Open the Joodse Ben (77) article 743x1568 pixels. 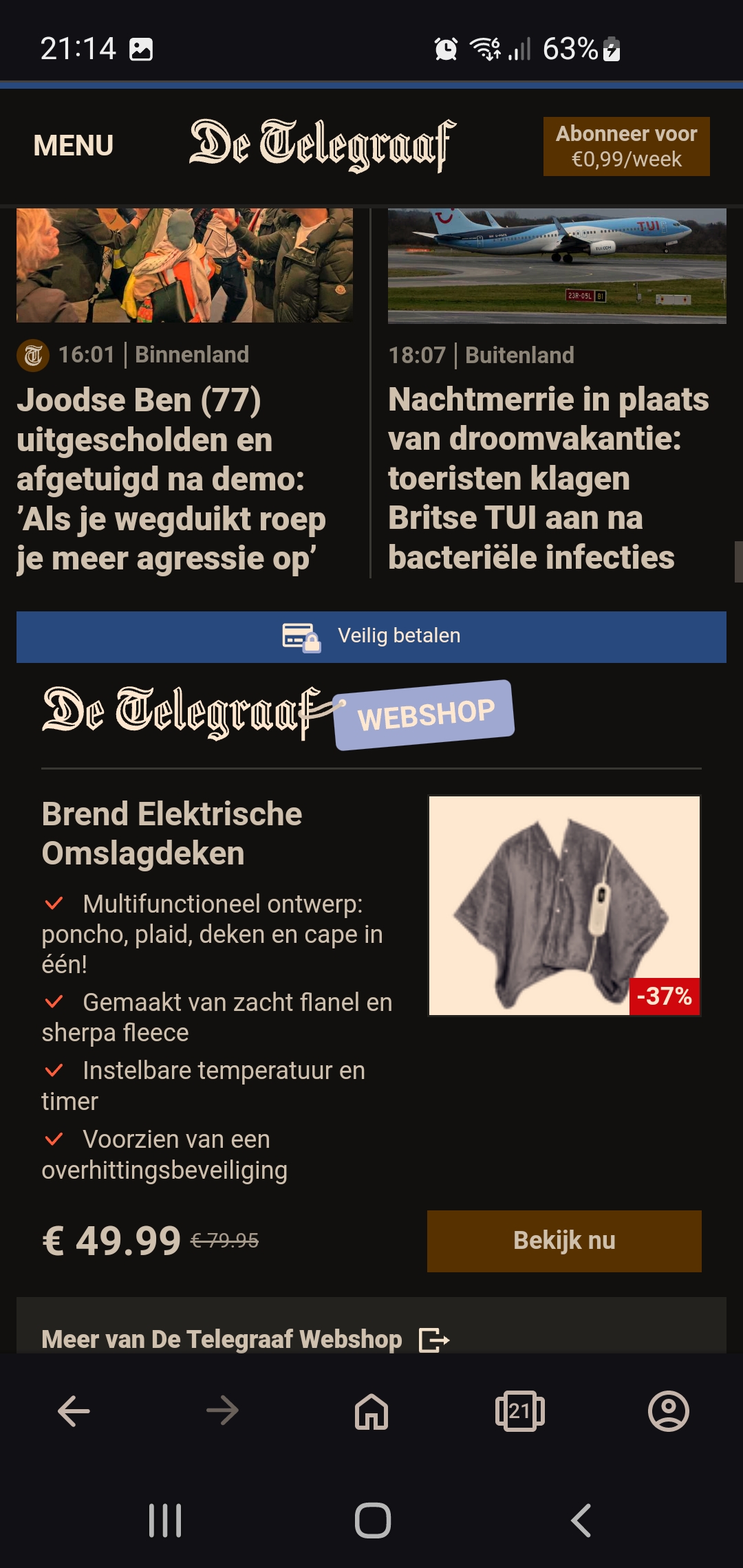[x=172, y=479]
